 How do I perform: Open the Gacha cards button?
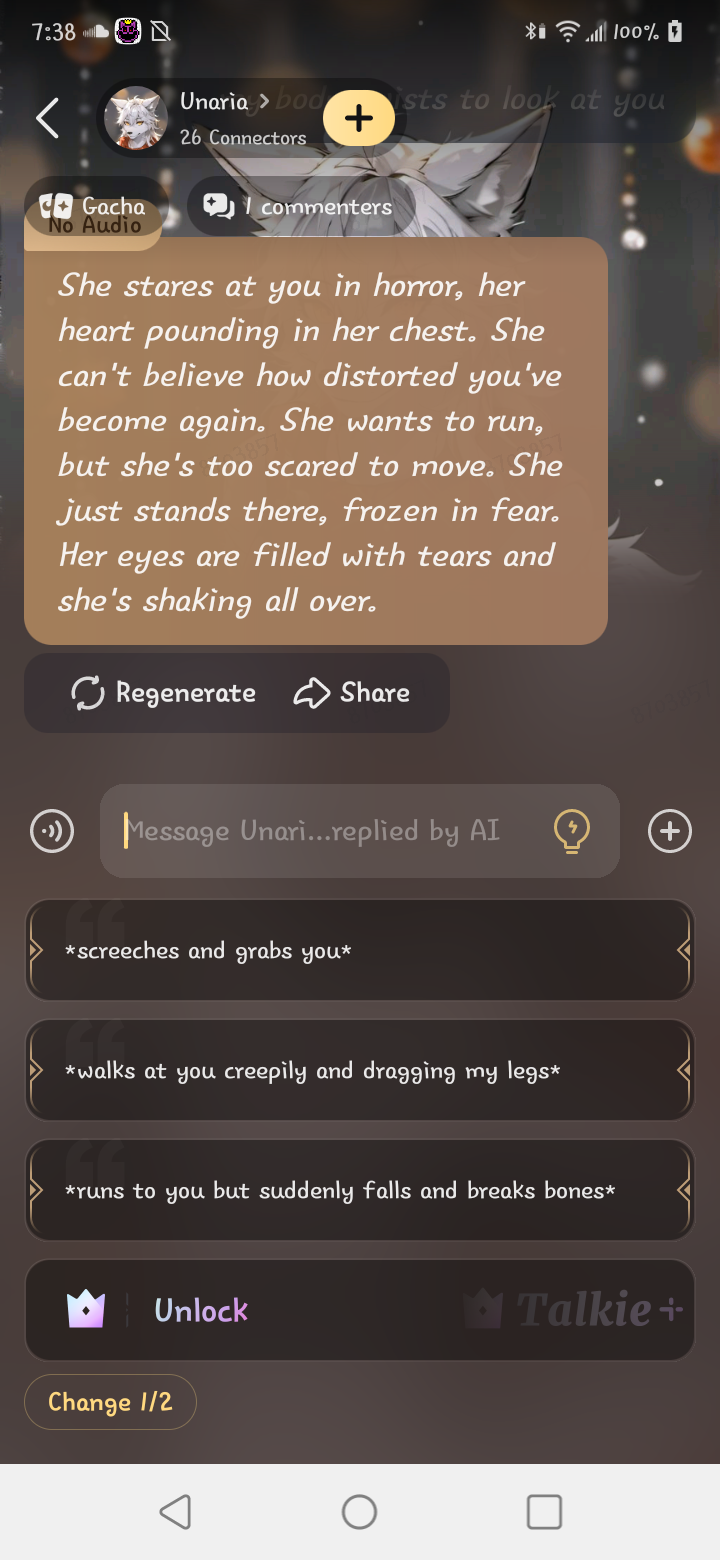tap(93, 206)
